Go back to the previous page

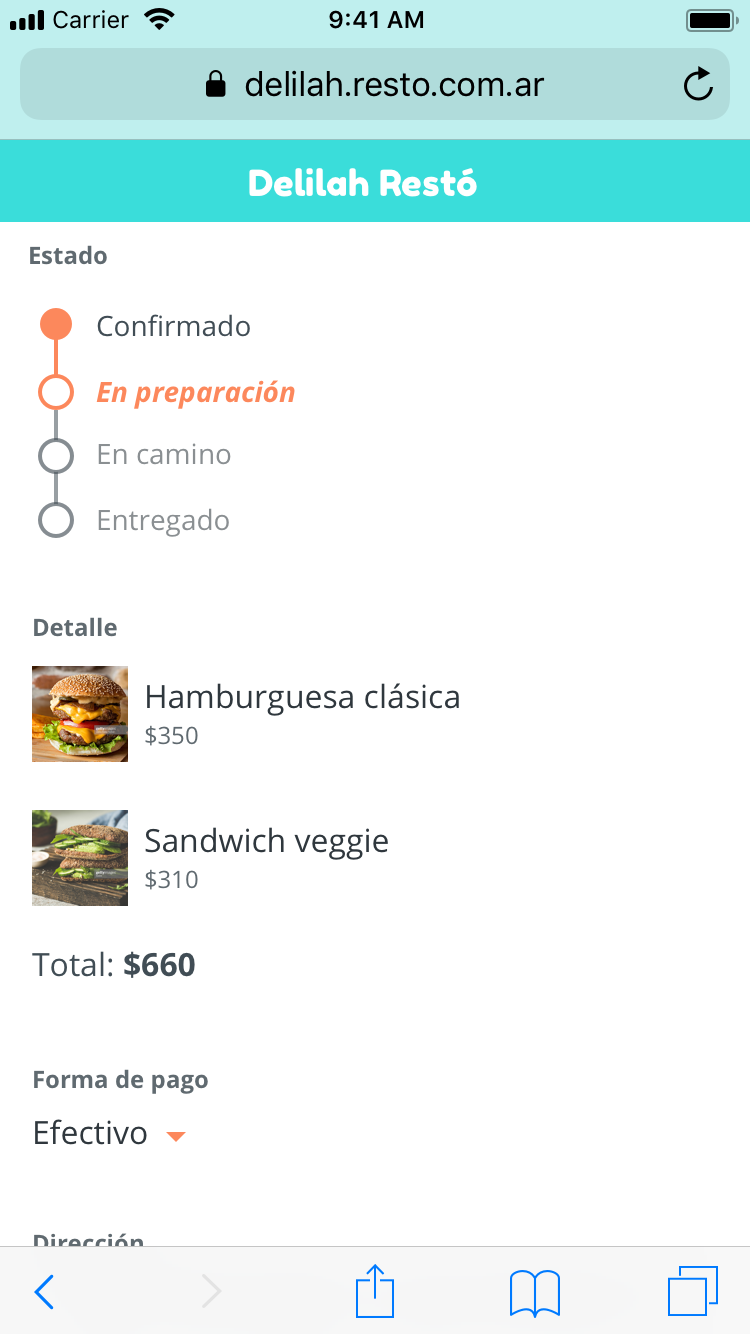point(45,1292)
